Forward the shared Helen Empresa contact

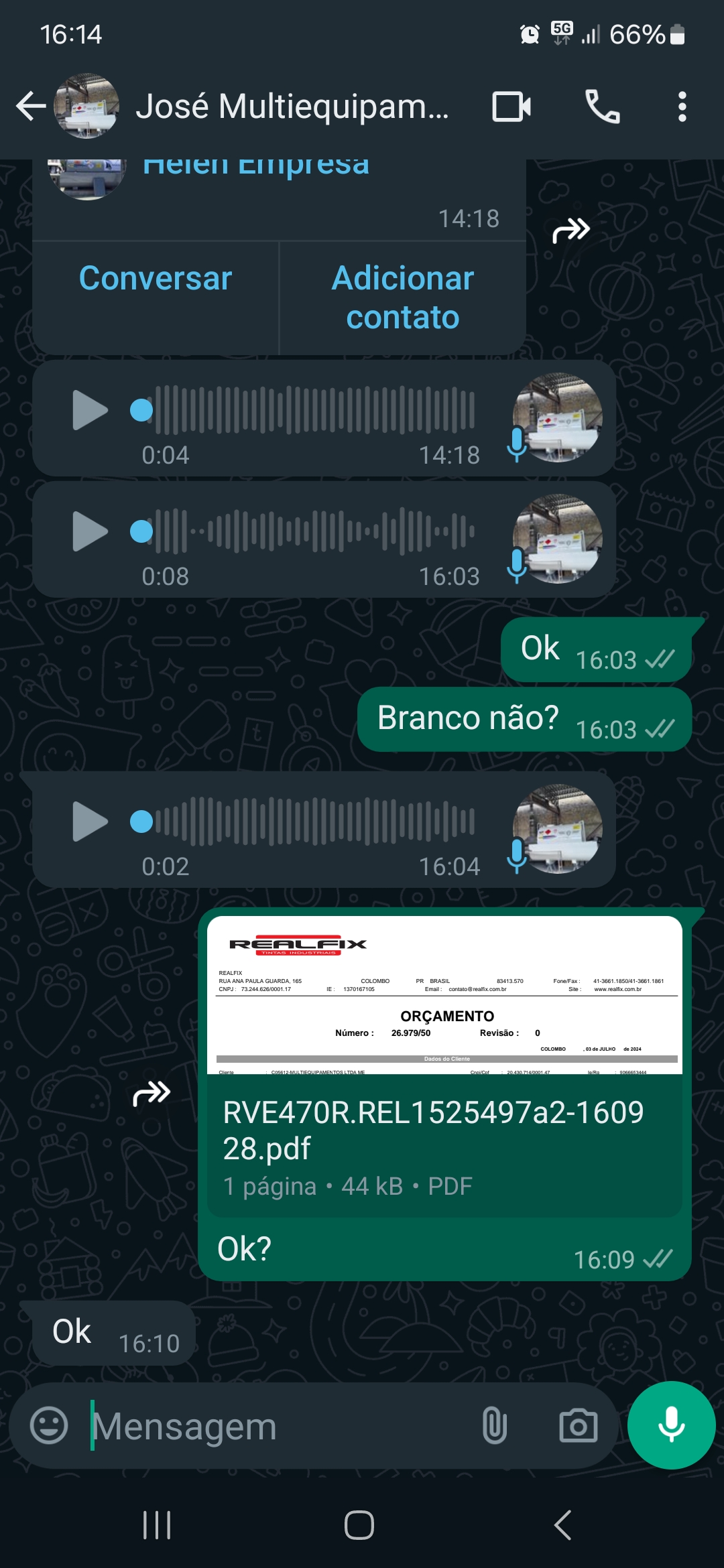570,231
